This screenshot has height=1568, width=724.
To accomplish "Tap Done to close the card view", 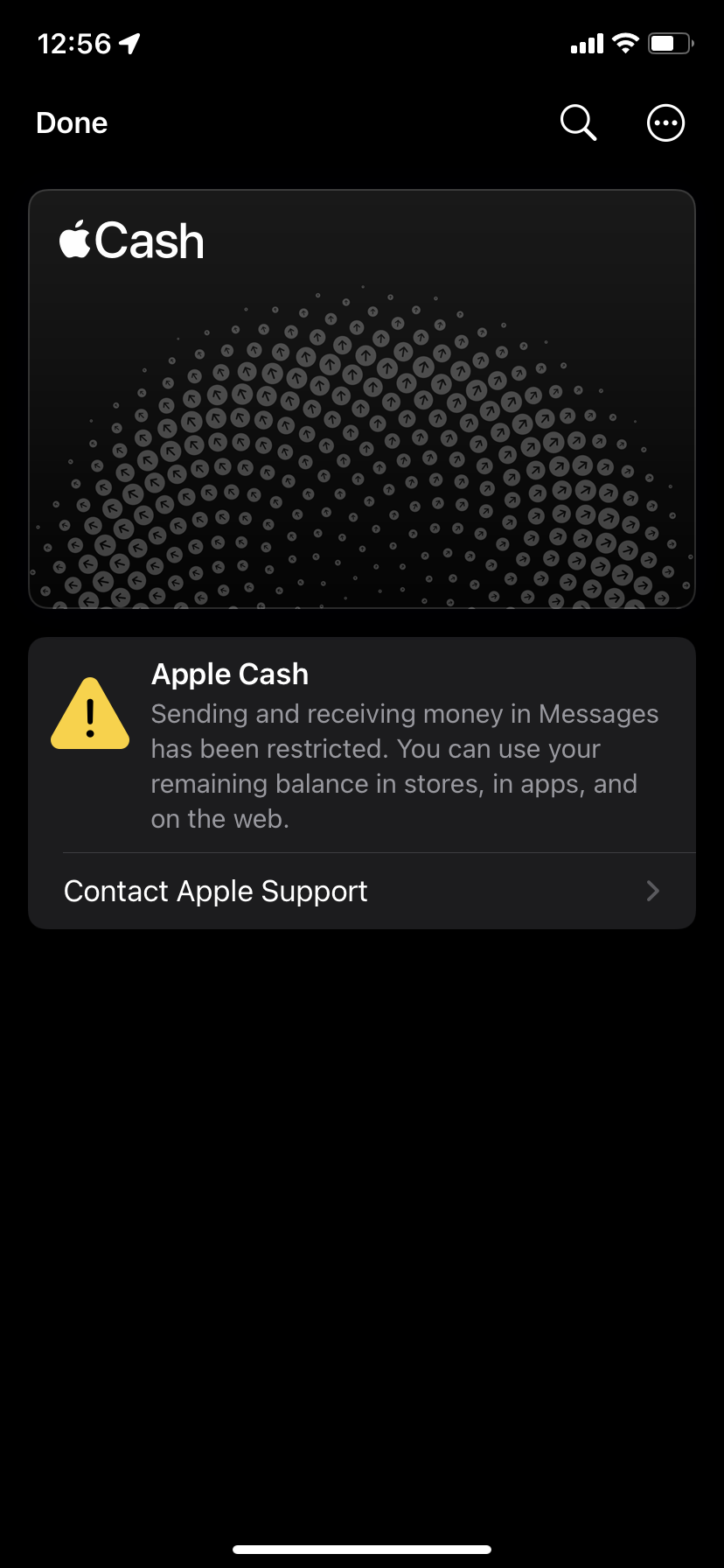I will (x=72, y=123).
